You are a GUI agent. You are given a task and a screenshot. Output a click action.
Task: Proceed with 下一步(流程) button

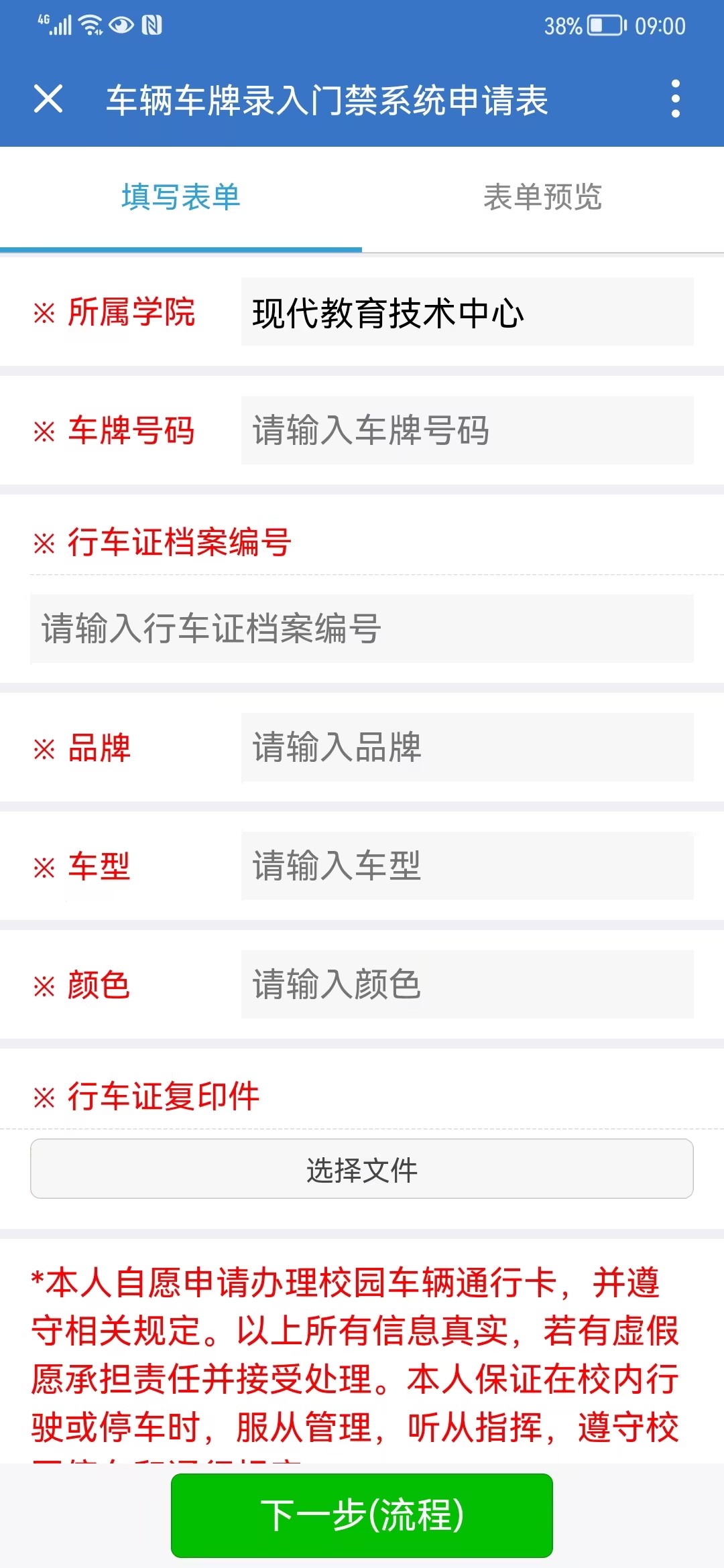pyautogui.click(x=362, y=1515)
